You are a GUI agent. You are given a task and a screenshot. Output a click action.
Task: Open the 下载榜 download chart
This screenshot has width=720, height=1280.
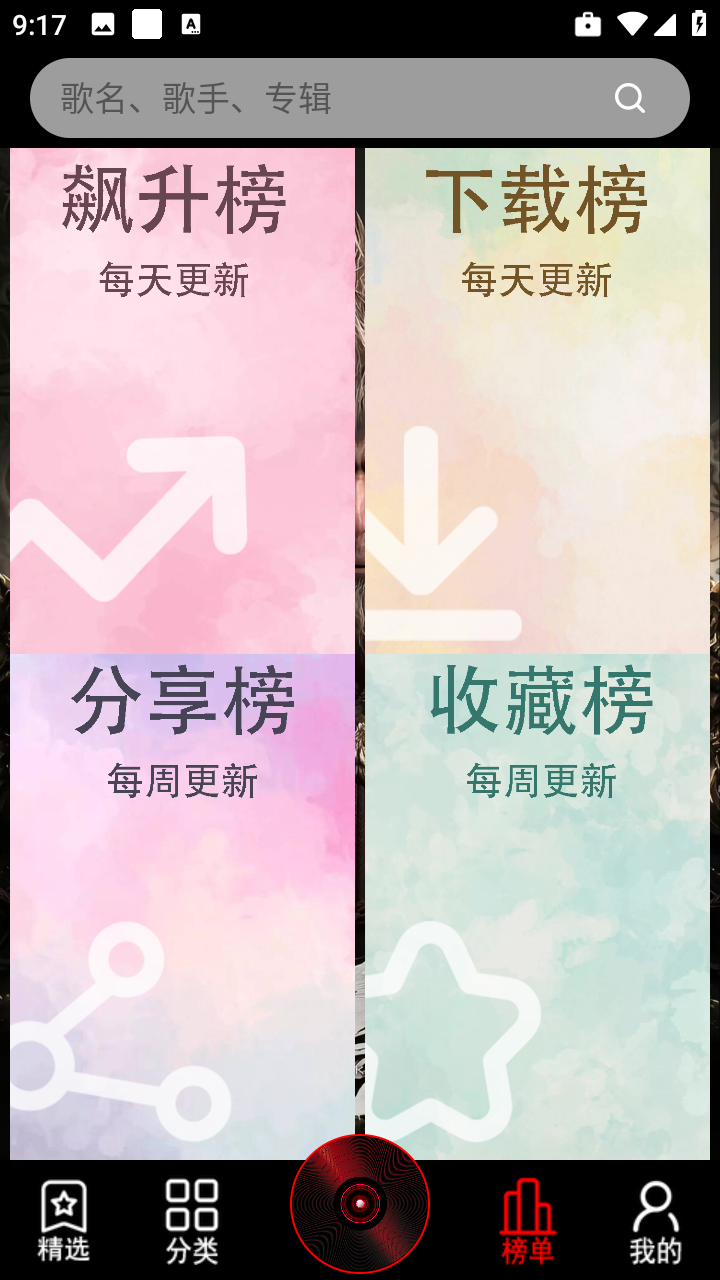tap(537, 400)
